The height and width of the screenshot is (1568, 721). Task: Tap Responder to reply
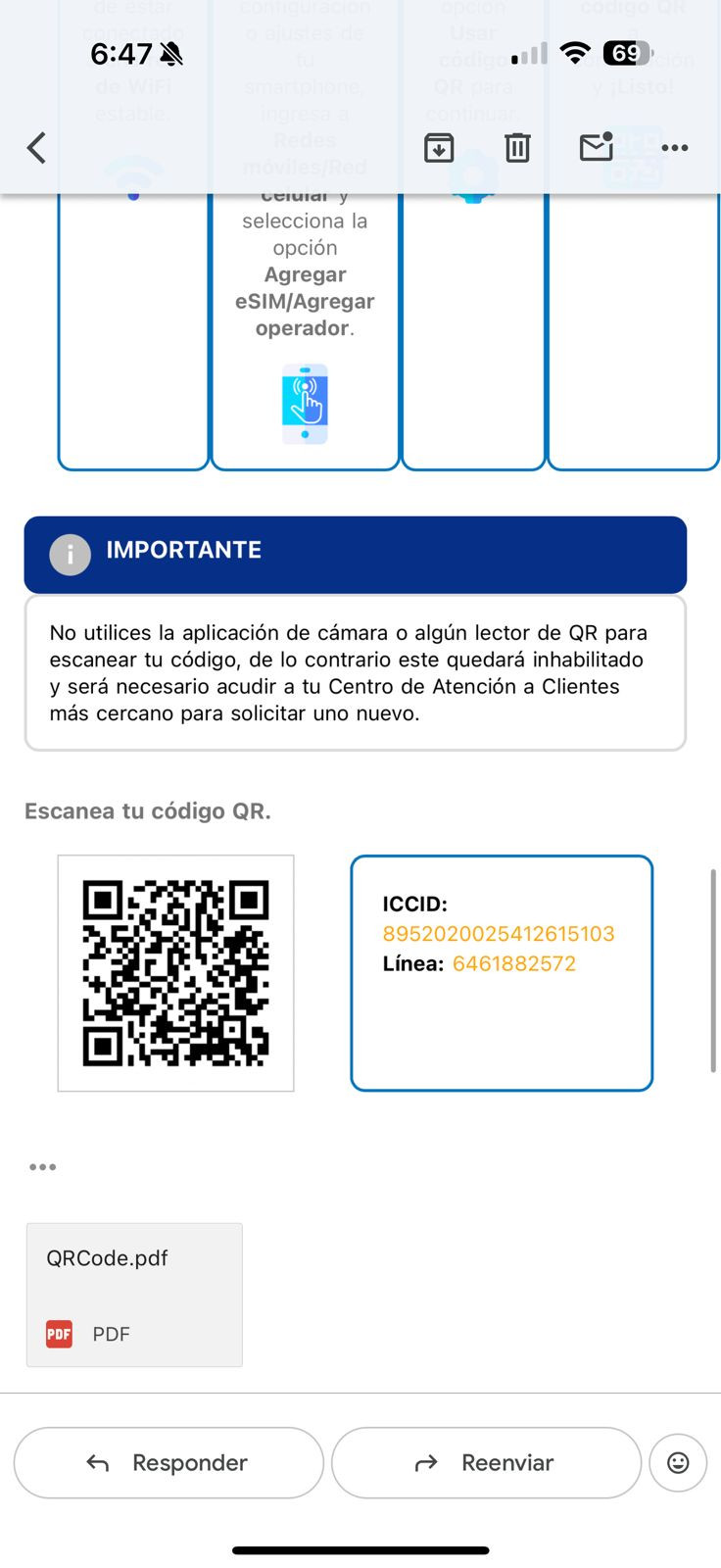tap(168, 1462)
